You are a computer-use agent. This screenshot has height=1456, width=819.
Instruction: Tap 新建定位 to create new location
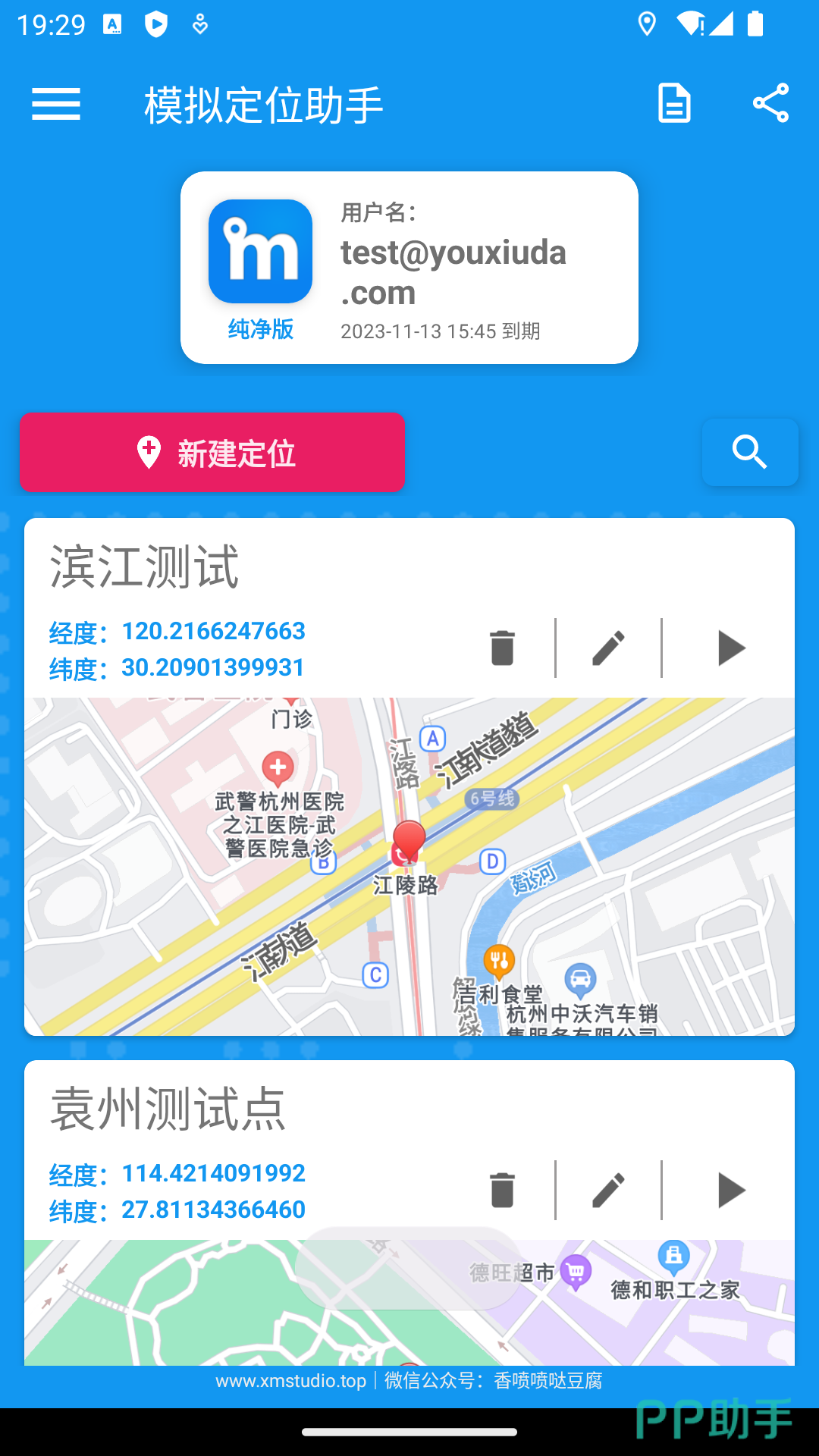coord(212,453)
